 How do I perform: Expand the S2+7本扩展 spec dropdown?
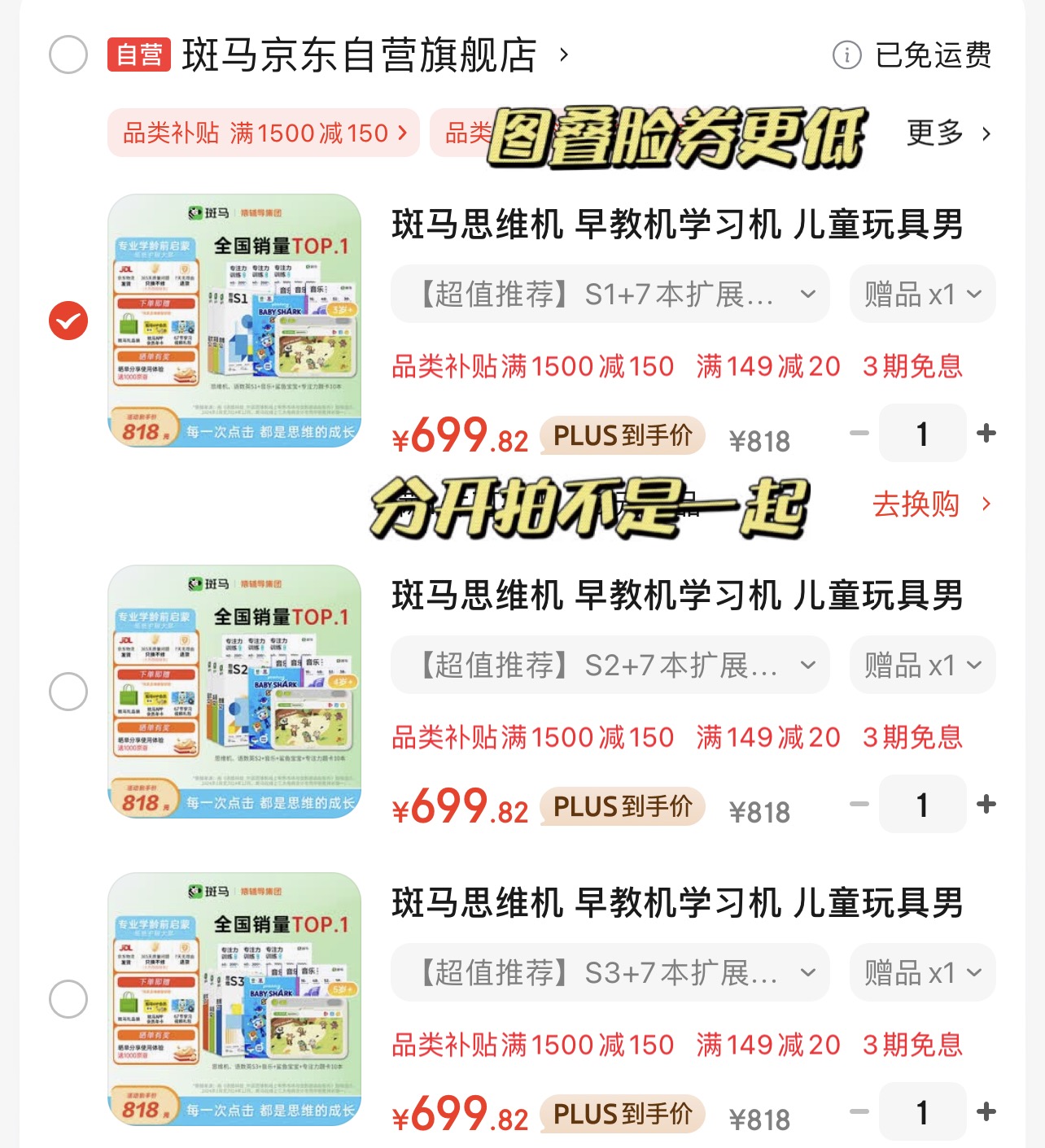pos(610,665)
